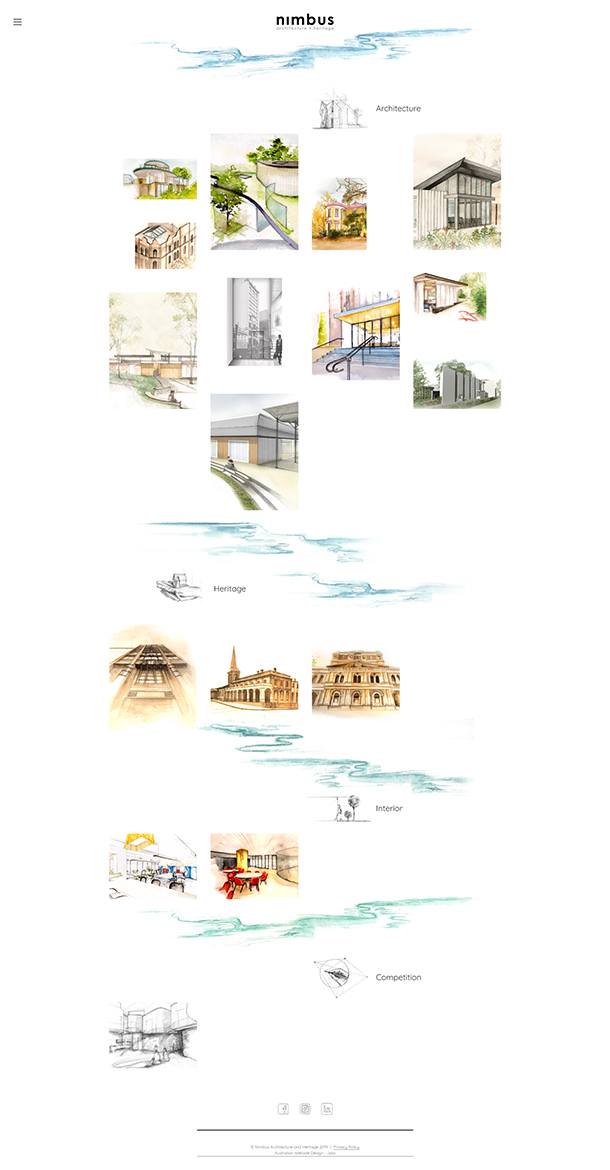The image size is (610, 1170).
Task: View the heritage church with spire sketch
Action: [x=254, y=679]
